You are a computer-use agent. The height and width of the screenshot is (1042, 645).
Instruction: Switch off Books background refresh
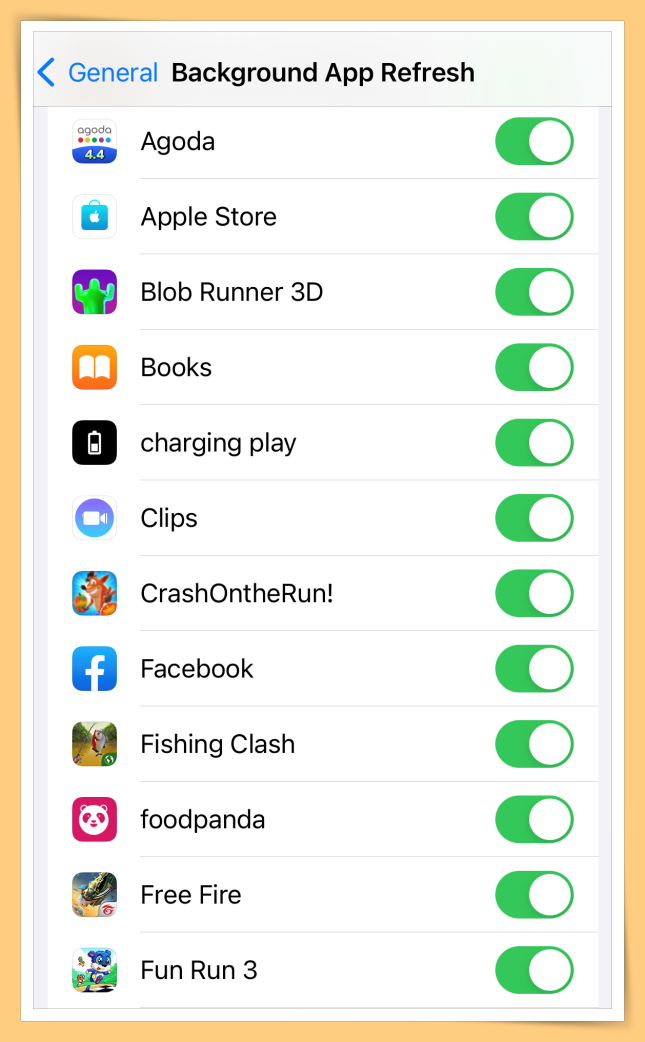coord(534,367)
